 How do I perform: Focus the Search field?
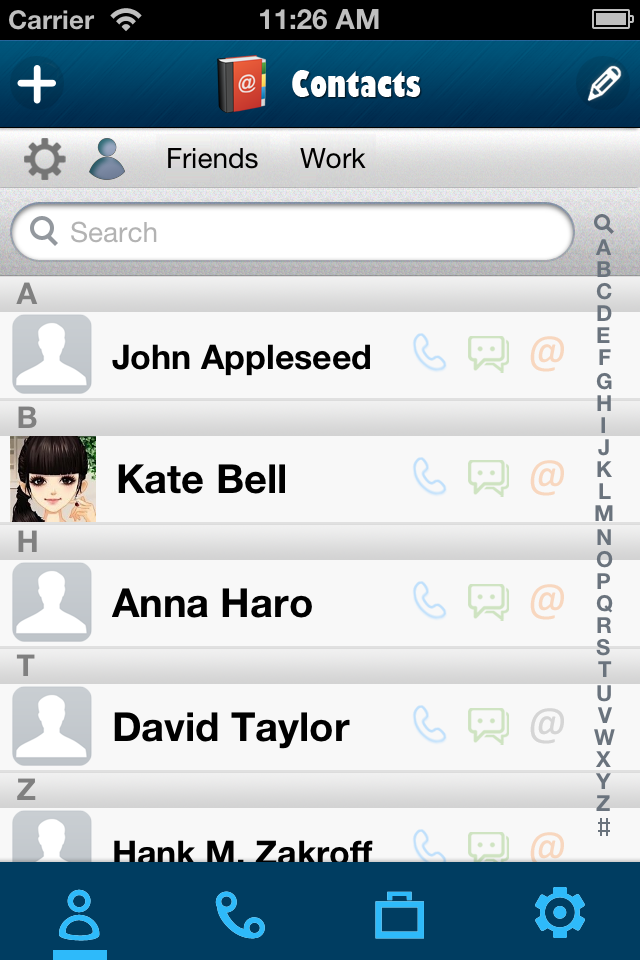click(292, 233)
